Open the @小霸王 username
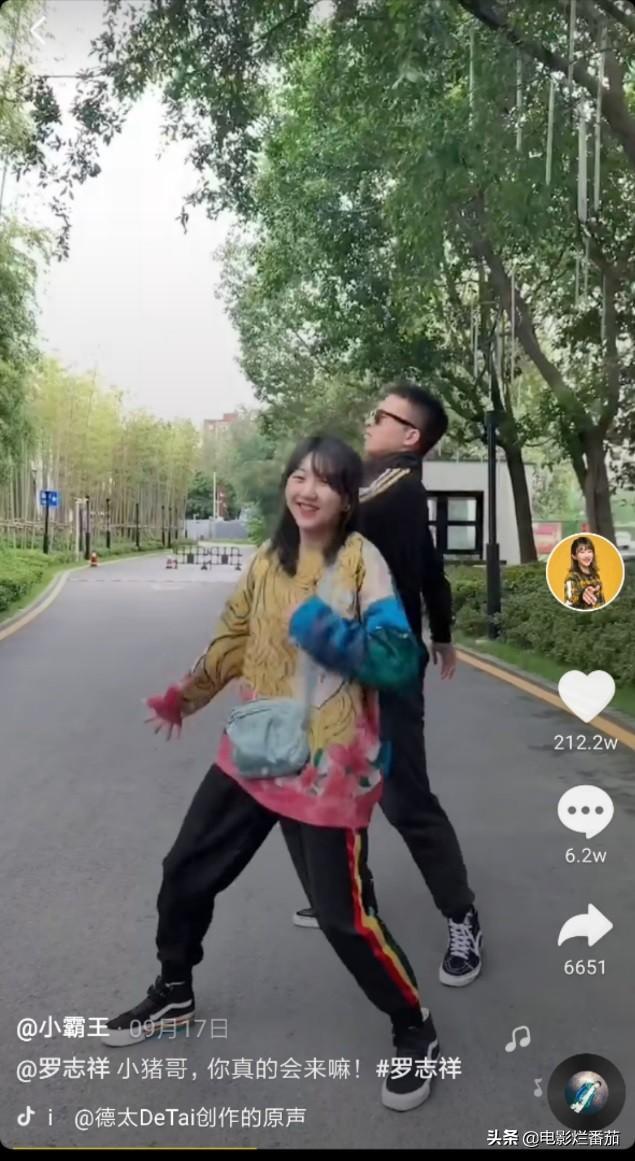The width and height of the screenshot is (635, 1161). (x=63, y=1028)
